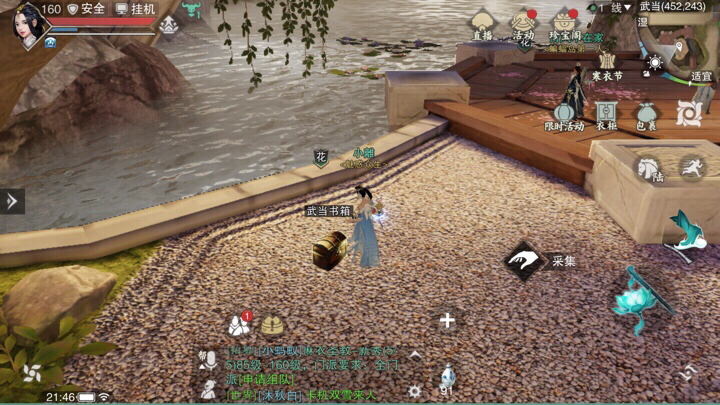Open chat settings gear
Image resolution: width=720 pixels, height=405 pixels.
tap(414, 390)
